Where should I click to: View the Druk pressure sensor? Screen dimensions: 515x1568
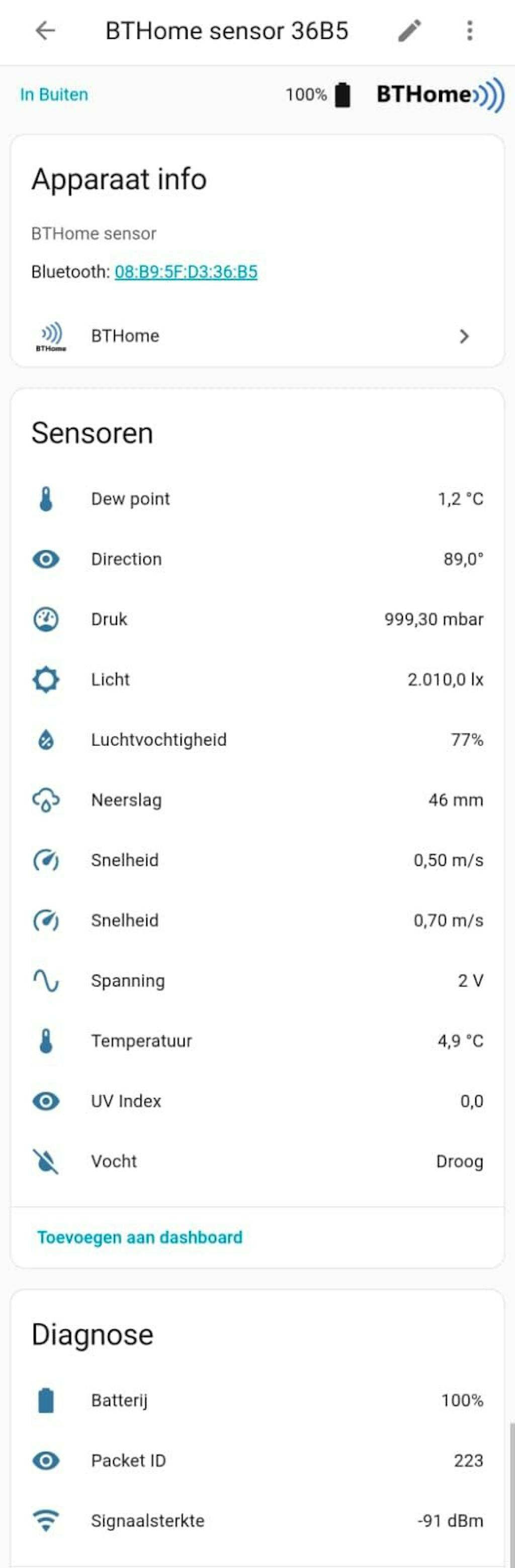pyautogui.click(x=257, y=619)
